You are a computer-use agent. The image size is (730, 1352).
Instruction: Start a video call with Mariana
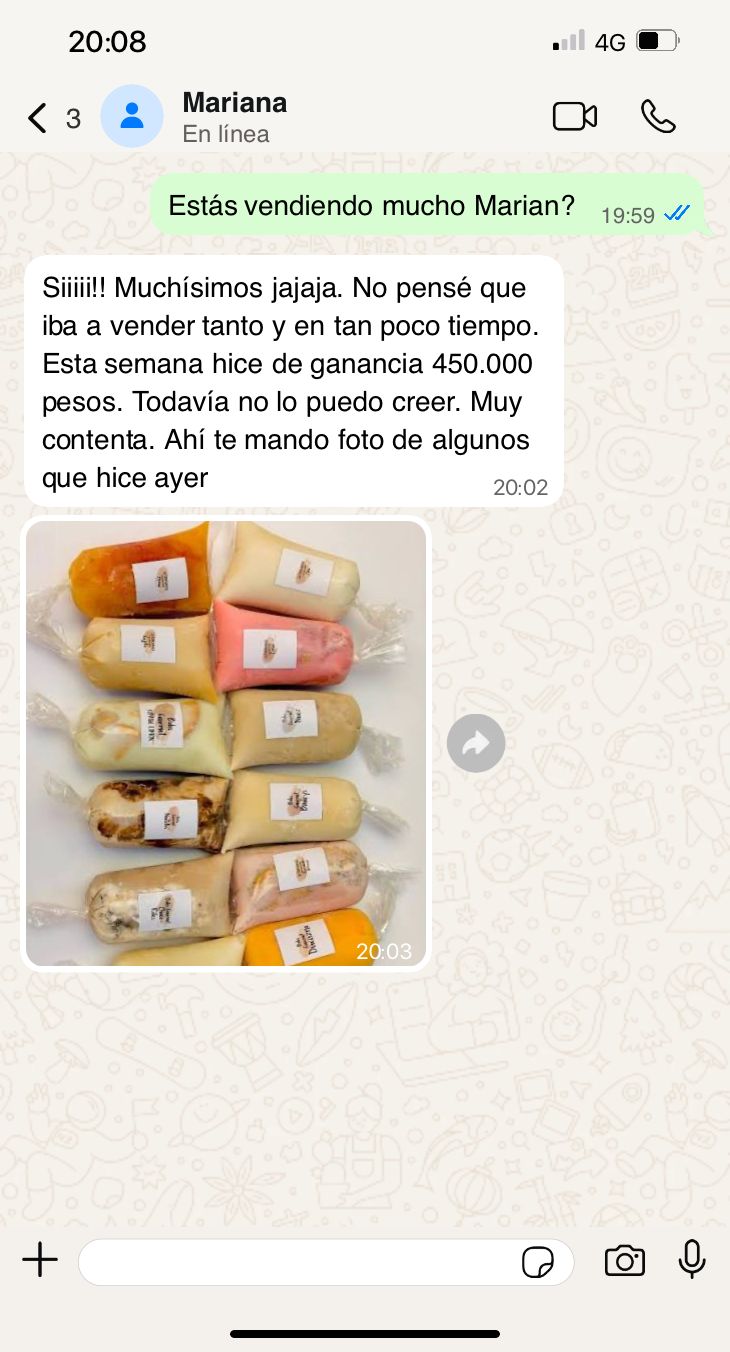574,117
